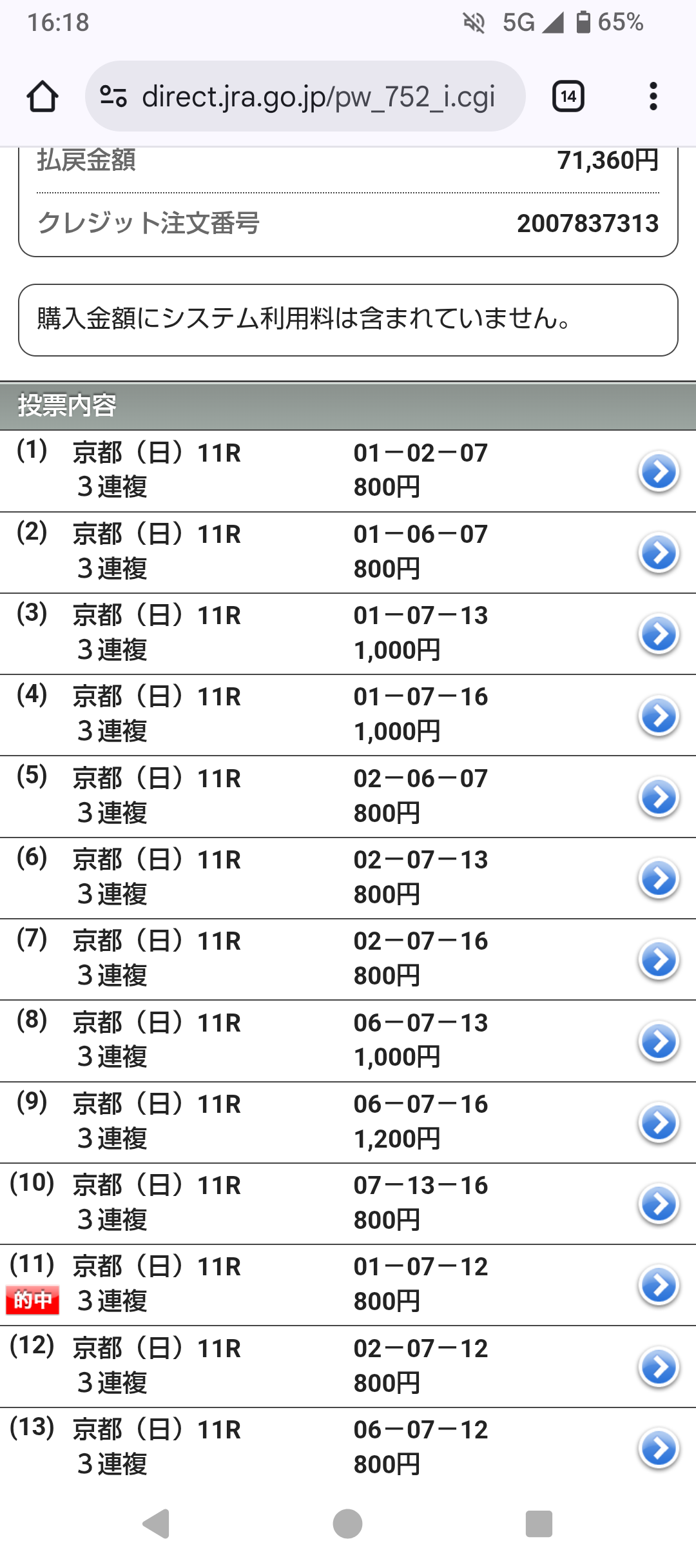
Task: Tap the address bar showing direct.jra.go.jp
Action: tap(305, 97)
